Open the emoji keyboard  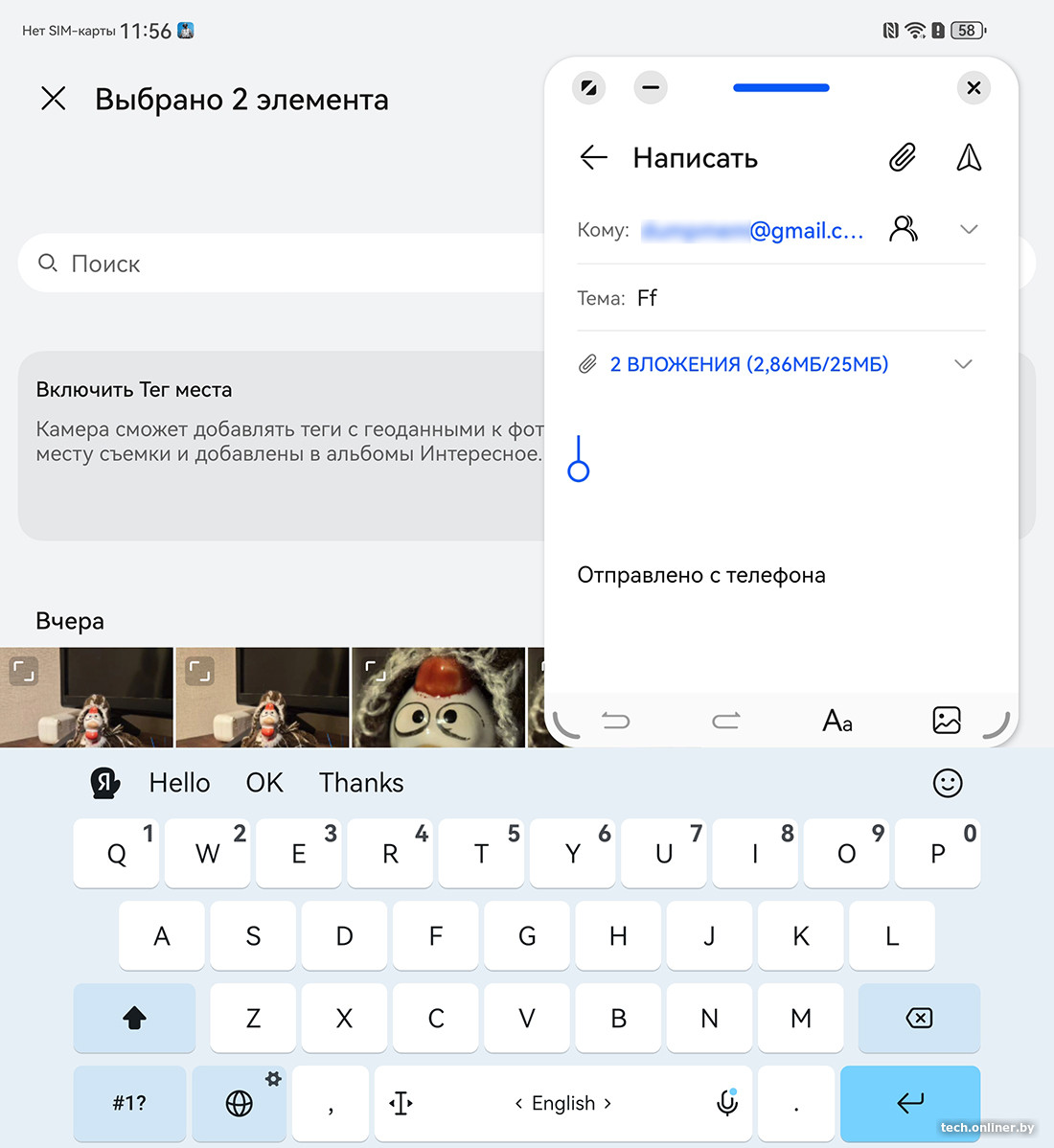pyautogui.click(x=947, y=783)
